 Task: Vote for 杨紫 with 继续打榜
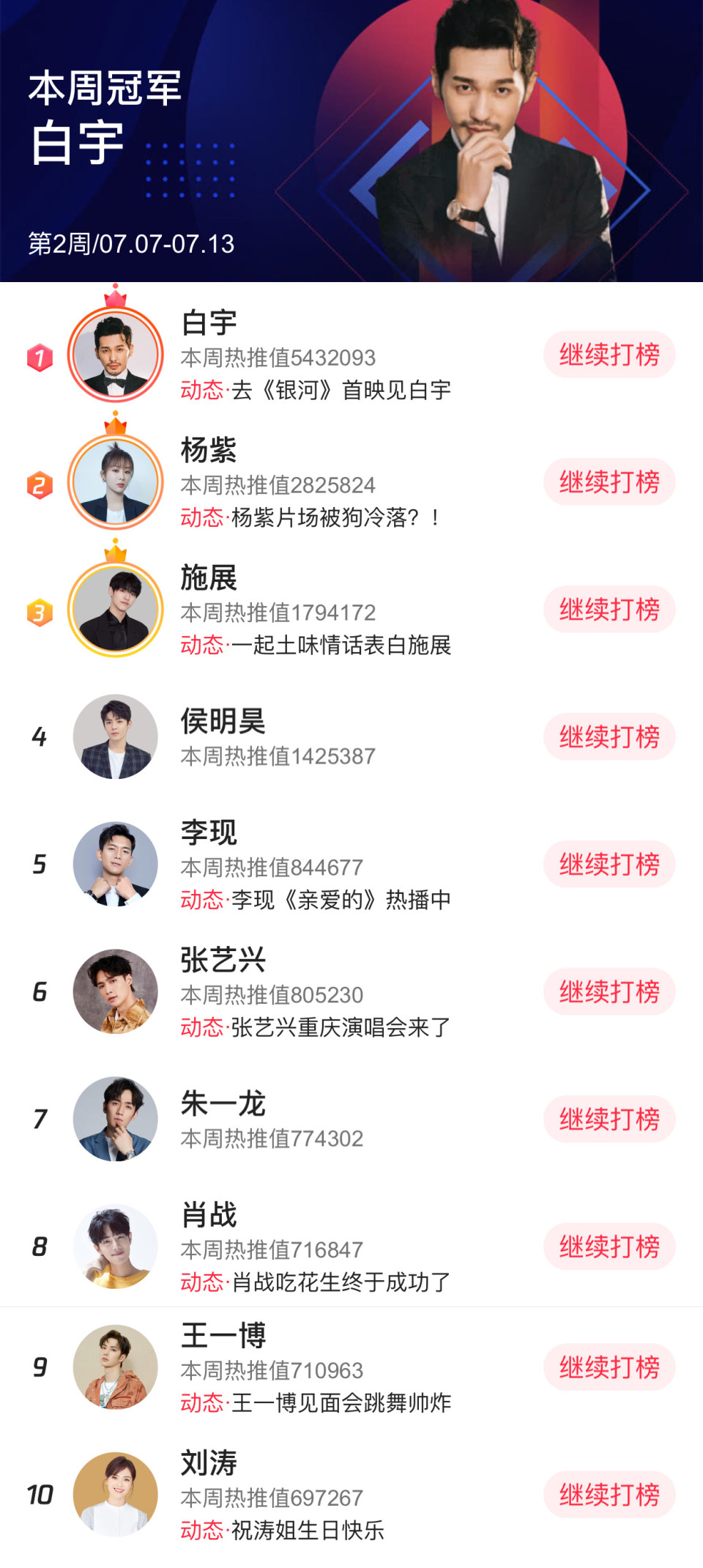click(609, 482)
